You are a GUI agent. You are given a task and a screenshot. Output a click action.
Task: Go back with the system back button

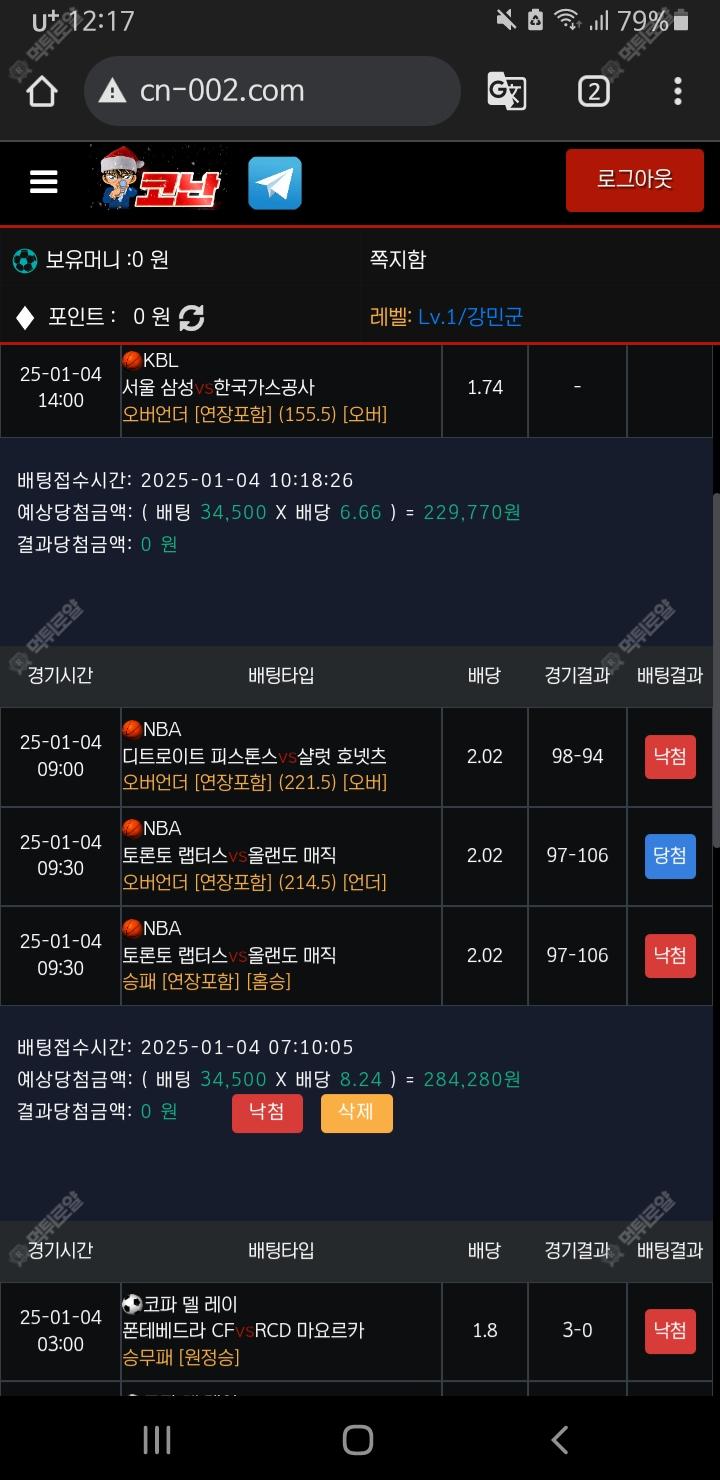coord(559,1439)
